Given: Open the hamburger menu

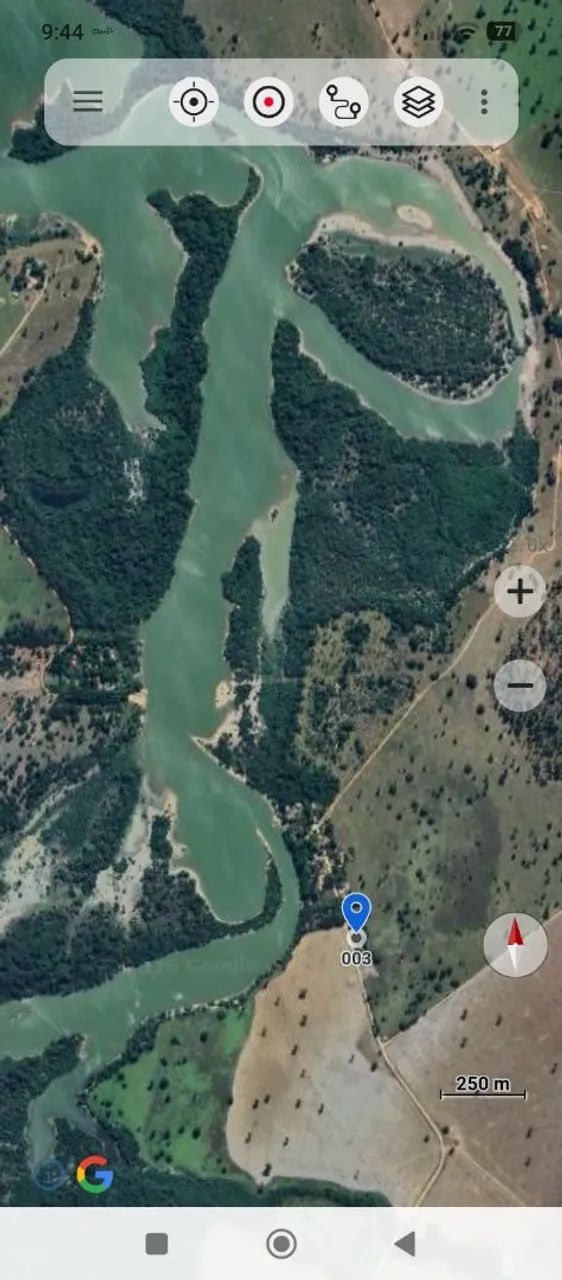Looking at the screenshot, I should (x=88, y=101).
